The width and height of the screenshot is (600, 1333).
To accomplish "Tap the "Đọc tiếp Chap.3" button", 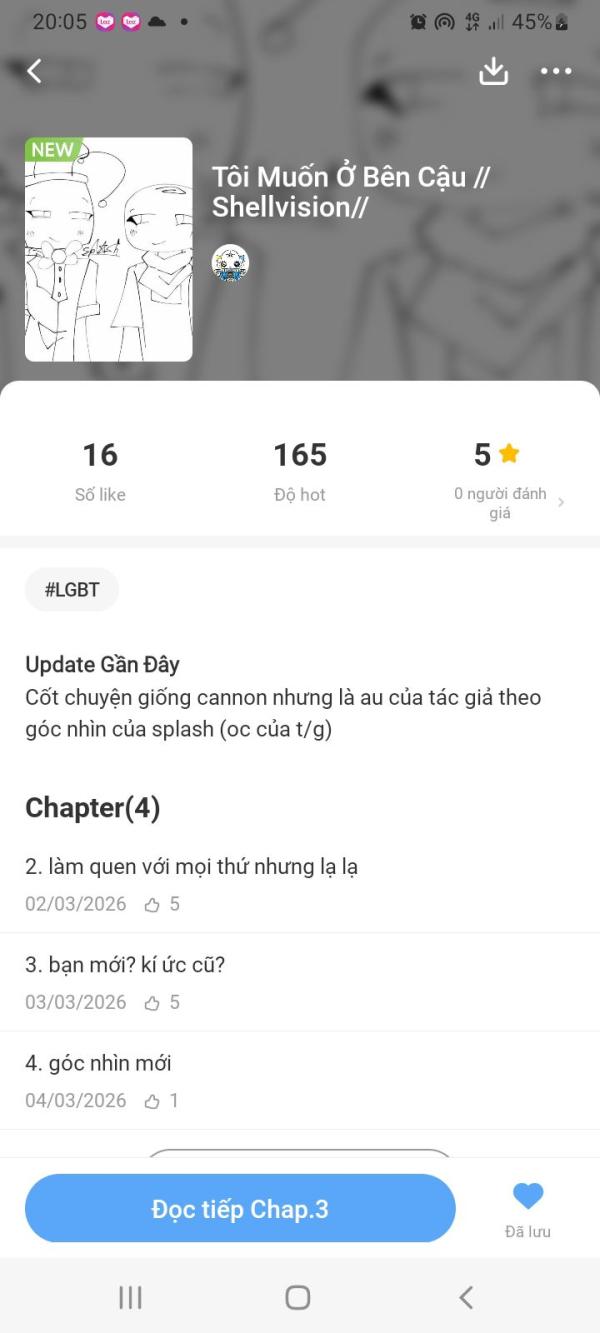I will 240,1209.
